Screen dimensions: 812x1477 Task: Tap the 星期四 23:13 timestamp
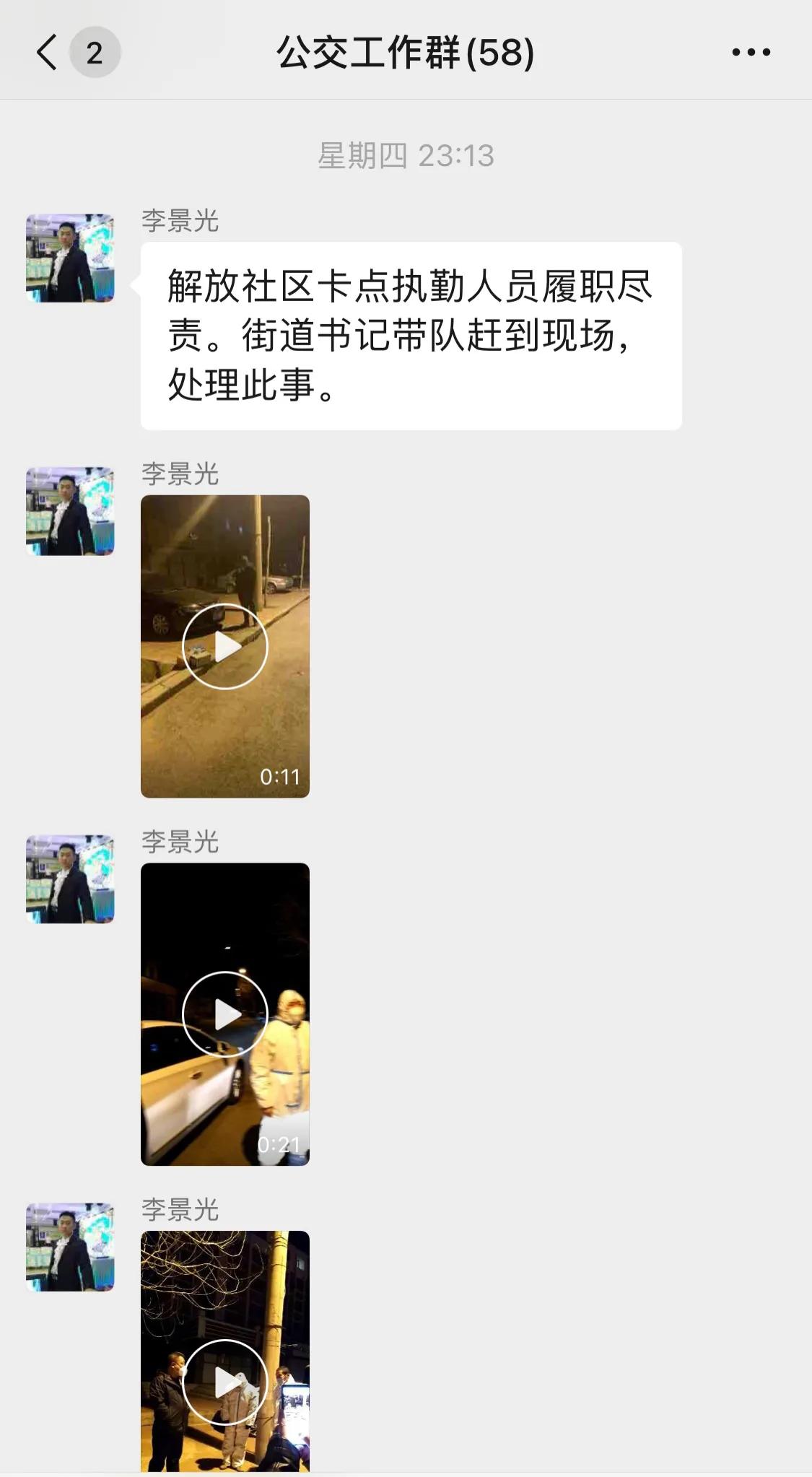(406, 154)
